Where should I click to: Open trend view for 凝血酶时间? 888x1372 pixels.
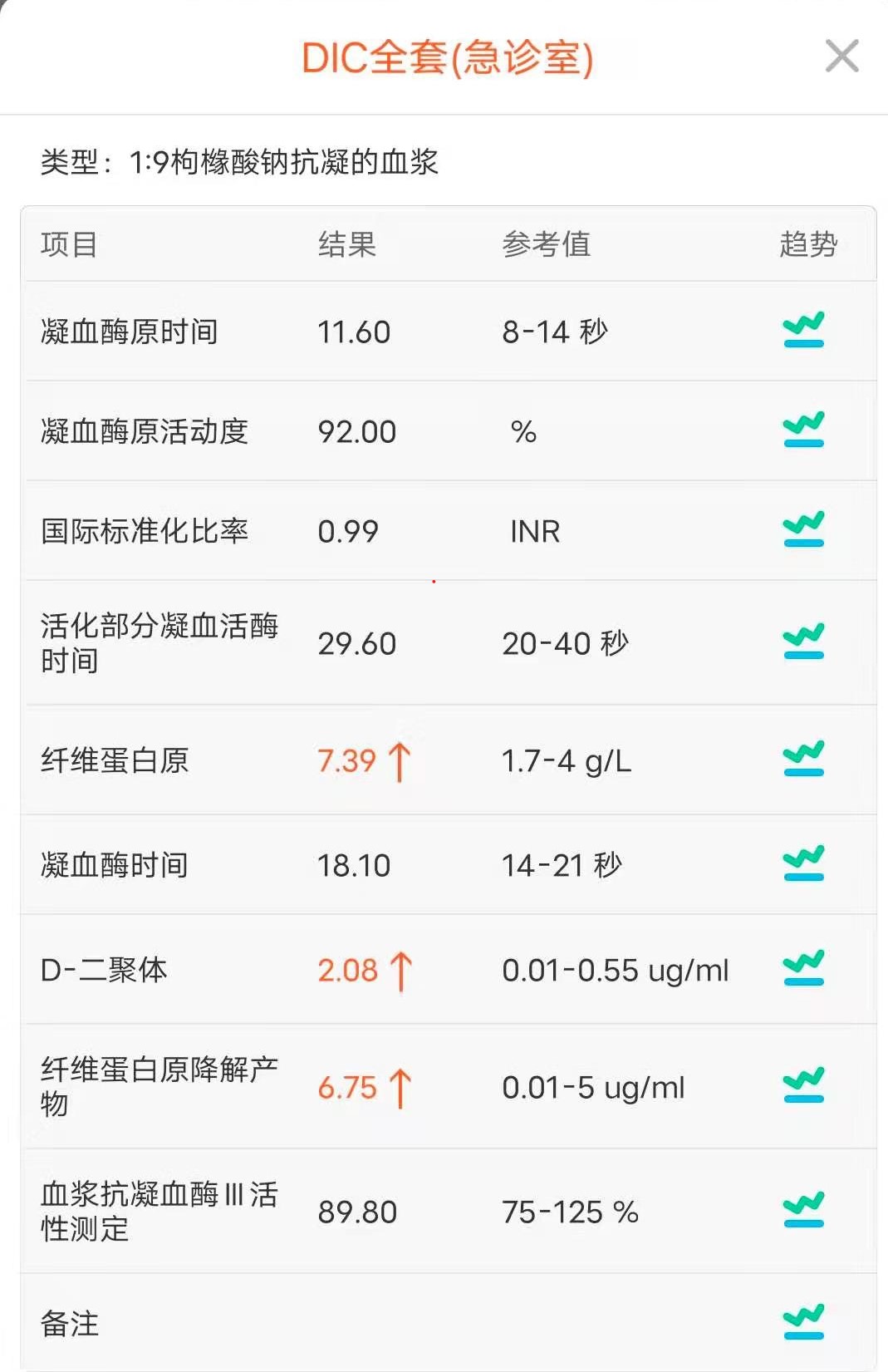click(804, 864)
